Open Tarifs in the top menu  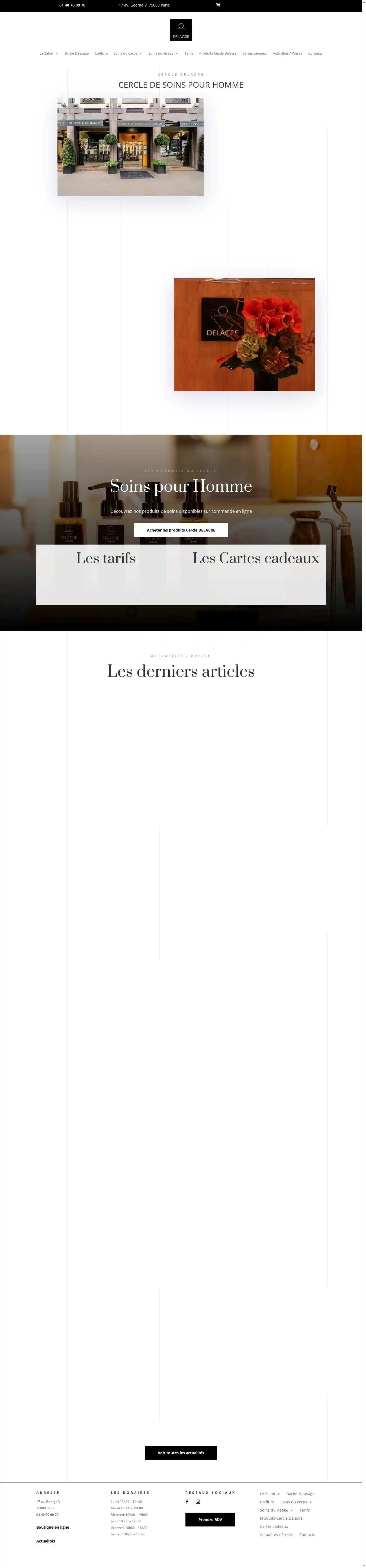[189, 53]
